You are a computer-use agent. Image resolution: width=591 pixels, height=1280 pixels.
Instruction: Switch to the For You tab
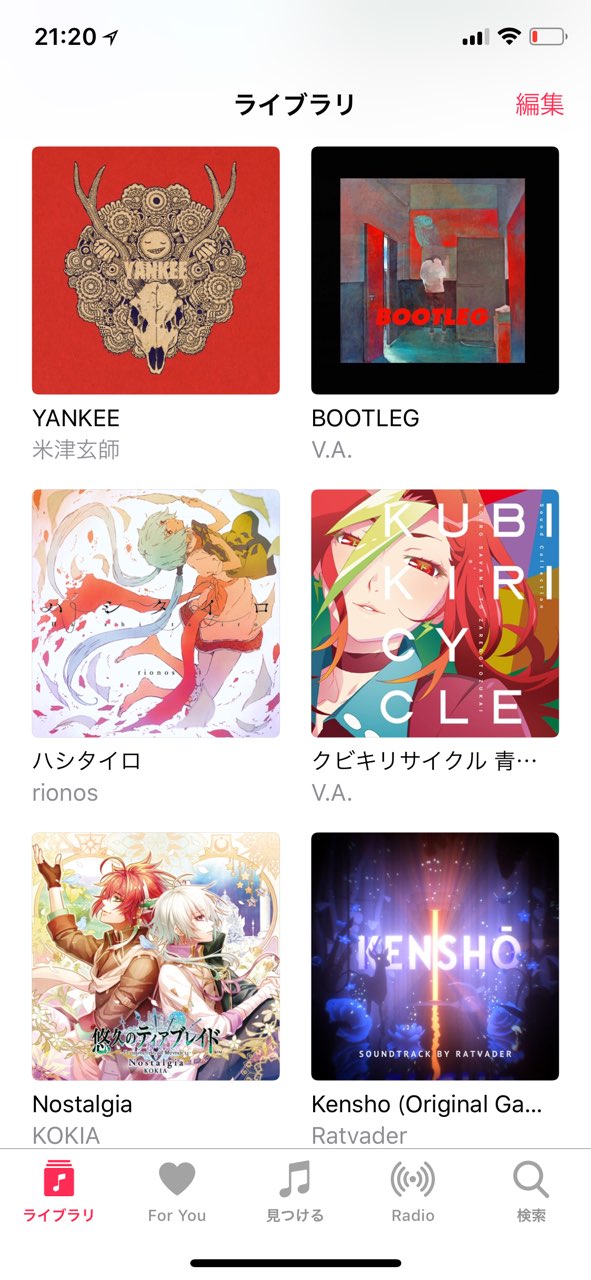177,1192
